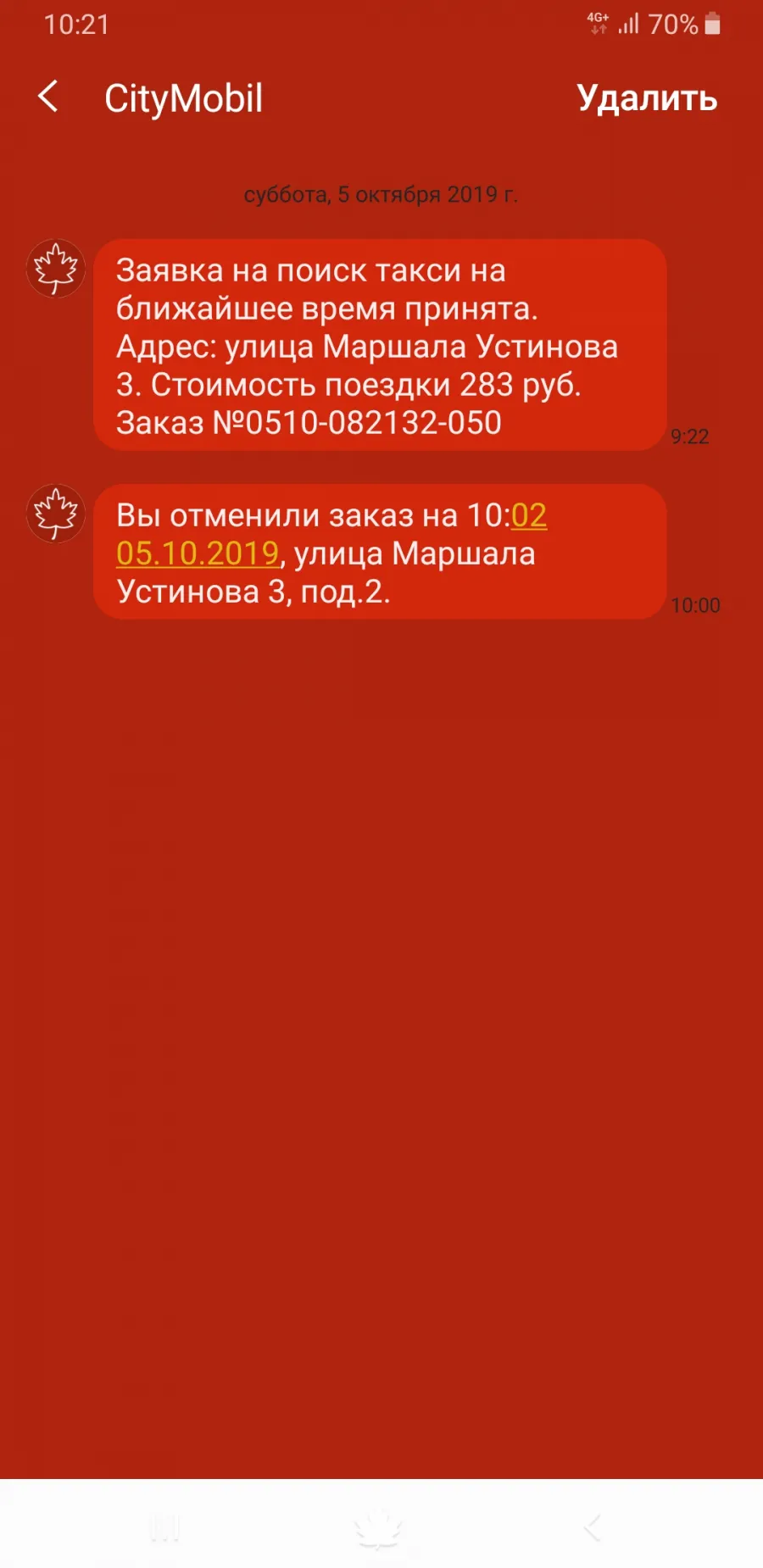
Task: Tap the Удалить button
Action: point(647,98)
